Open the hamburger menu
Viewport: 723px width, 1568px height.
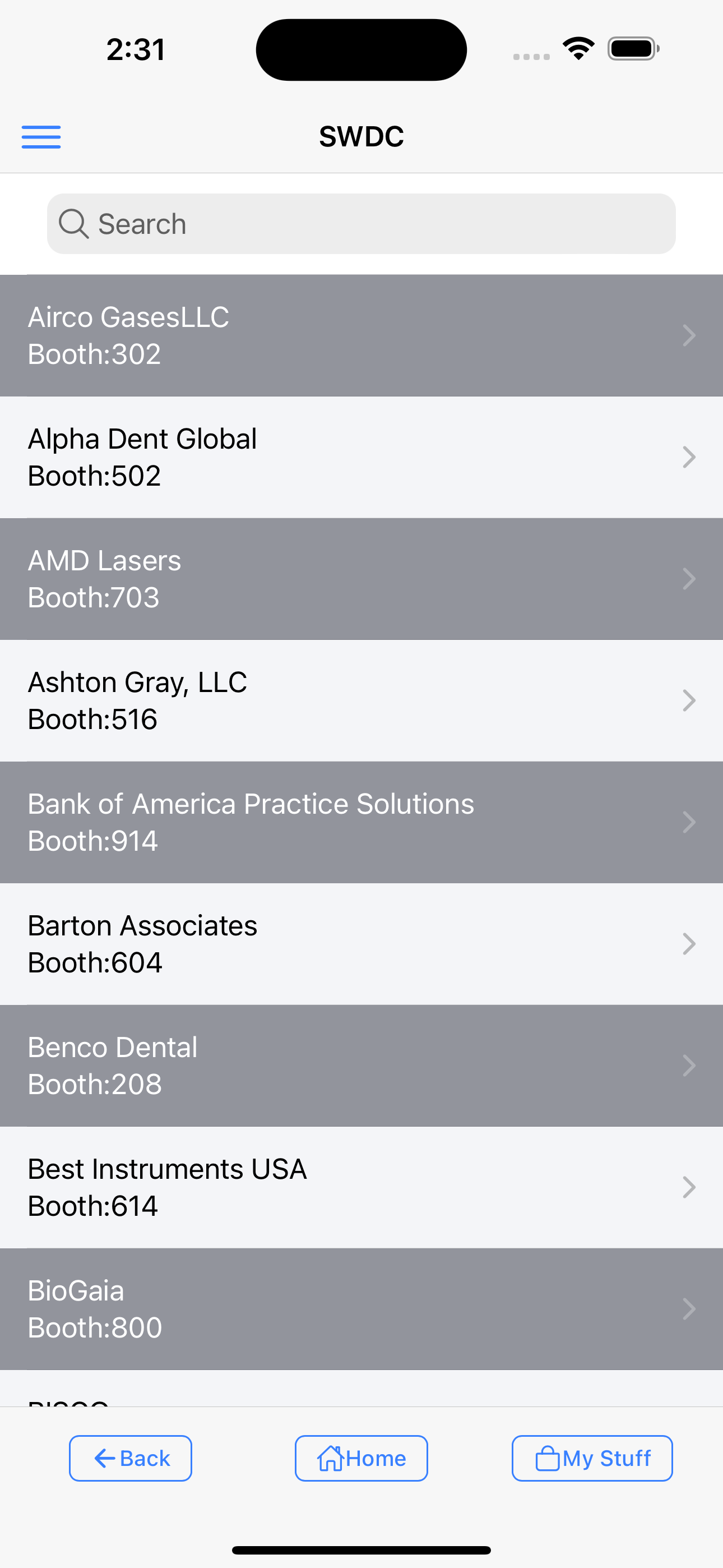pos(41,137)
